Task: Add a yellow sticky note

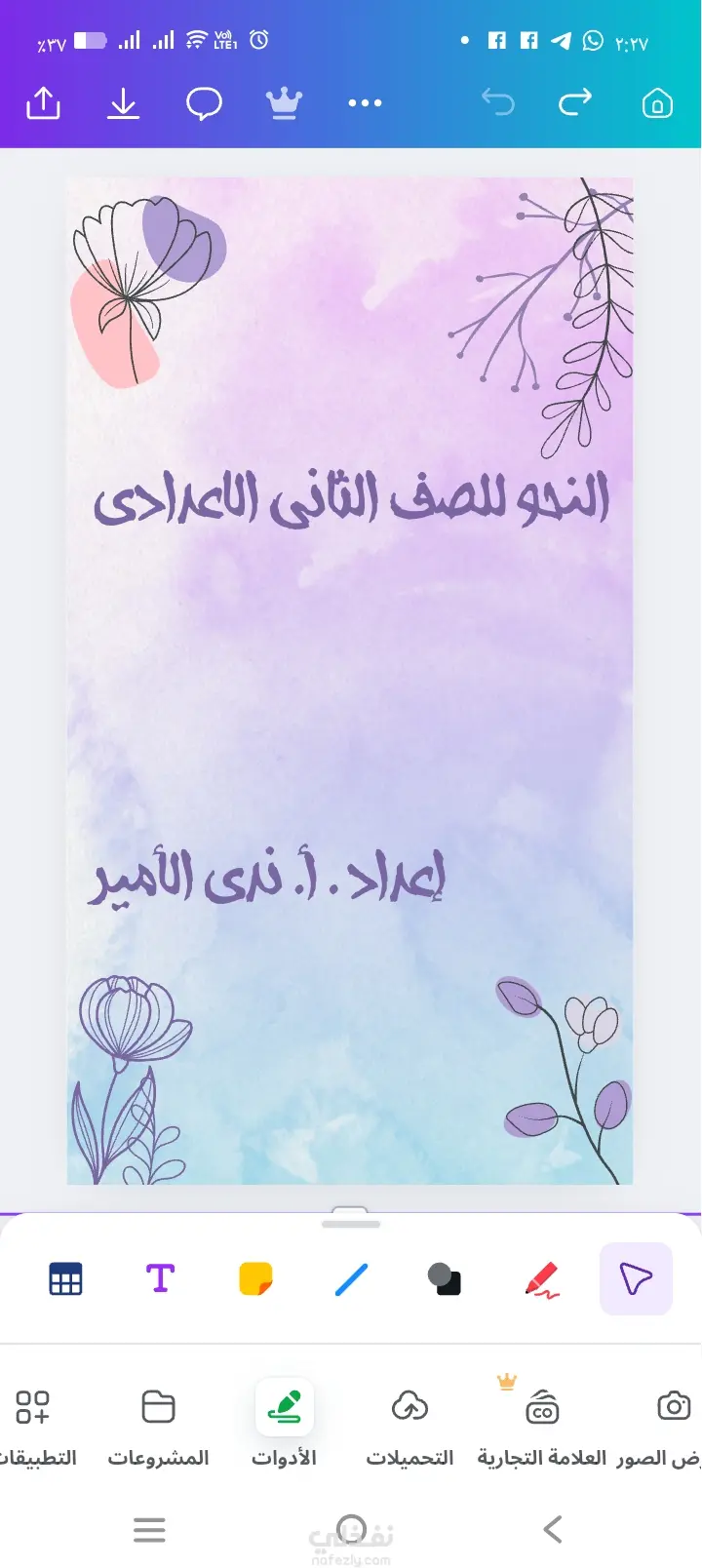Action: coord(255,1278)
